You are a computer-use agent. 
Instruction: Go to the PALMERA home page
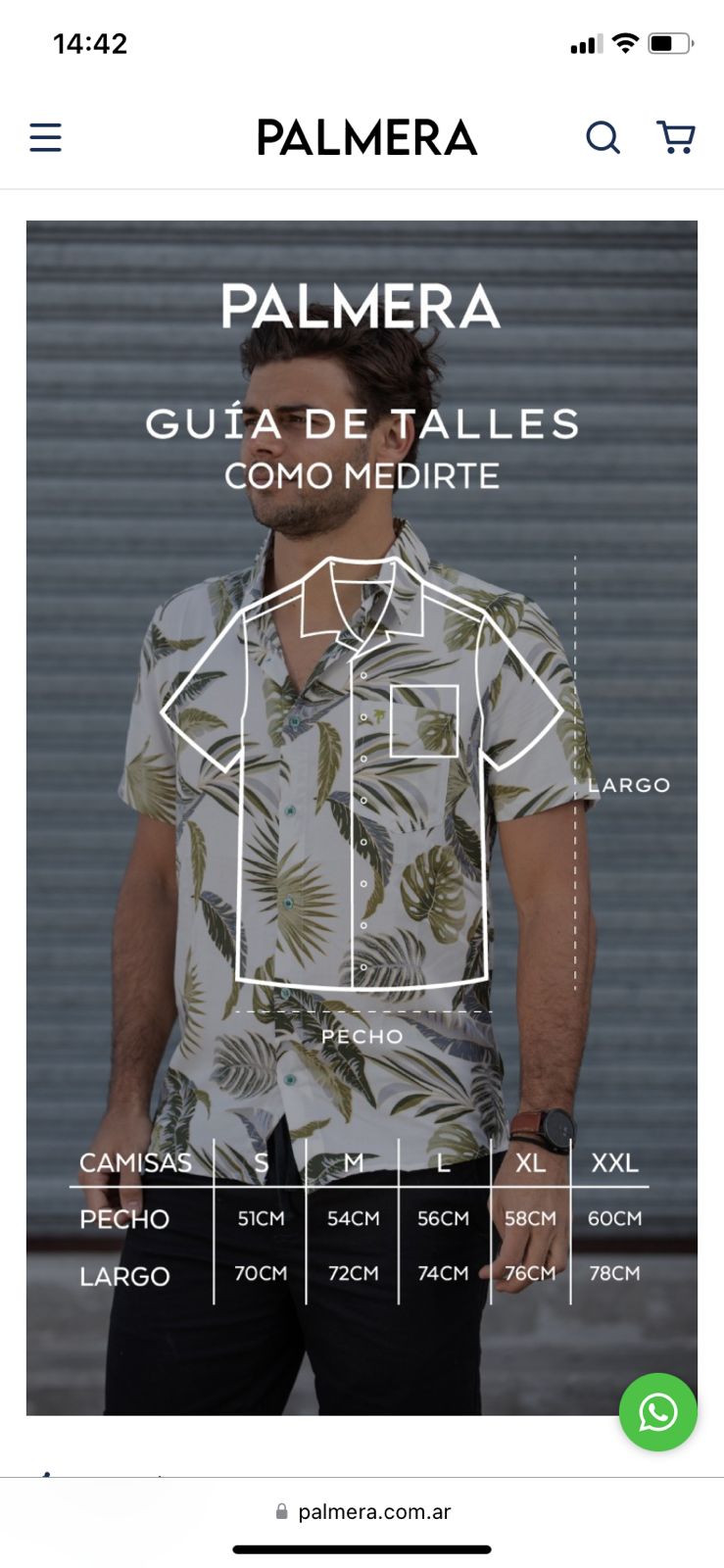[366, 137]
